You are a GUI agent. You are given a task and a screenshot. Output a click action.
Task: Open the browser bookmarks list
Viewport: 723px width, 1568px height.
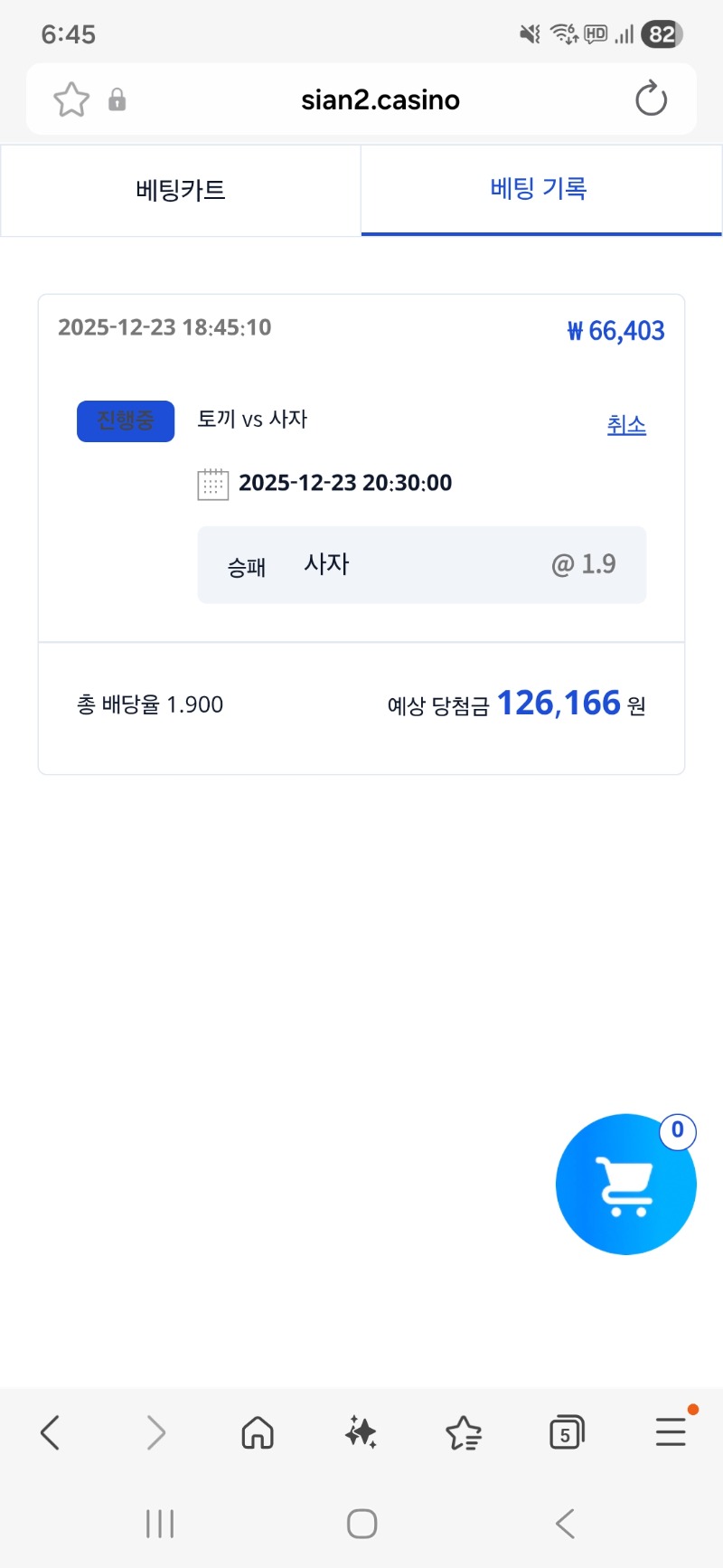pyautogui.click(x=464, y=1432)
